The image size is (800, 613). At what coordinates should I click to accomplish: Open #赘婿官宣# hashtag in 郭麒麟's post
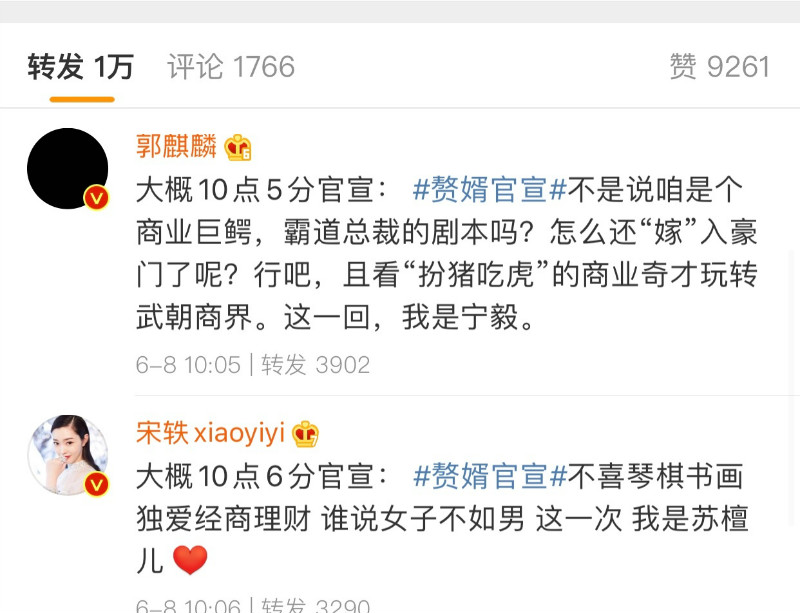tap(490, 189)
